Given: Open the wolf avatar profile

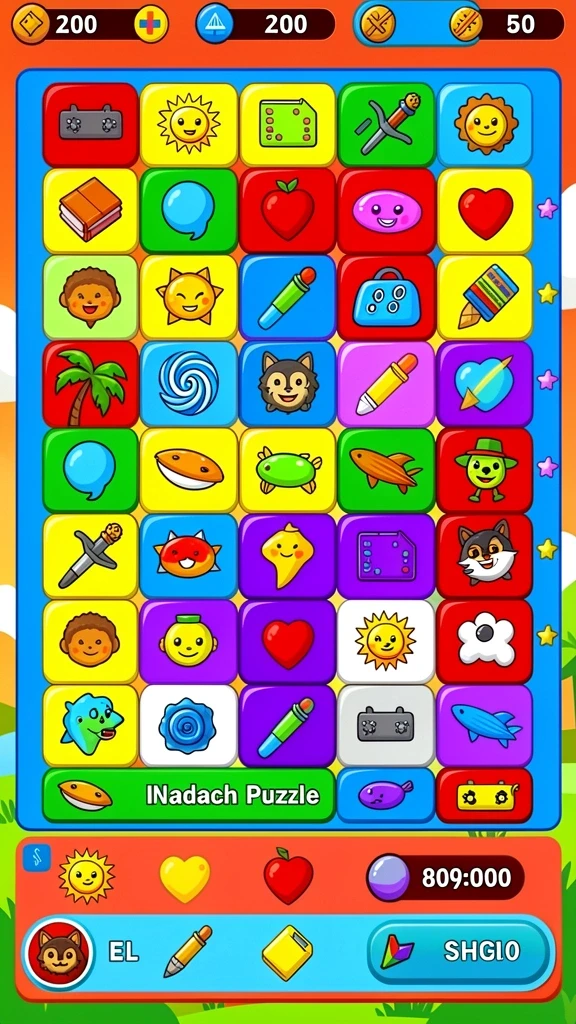Looking at the screenshot, I should click(x=59, y=952).
